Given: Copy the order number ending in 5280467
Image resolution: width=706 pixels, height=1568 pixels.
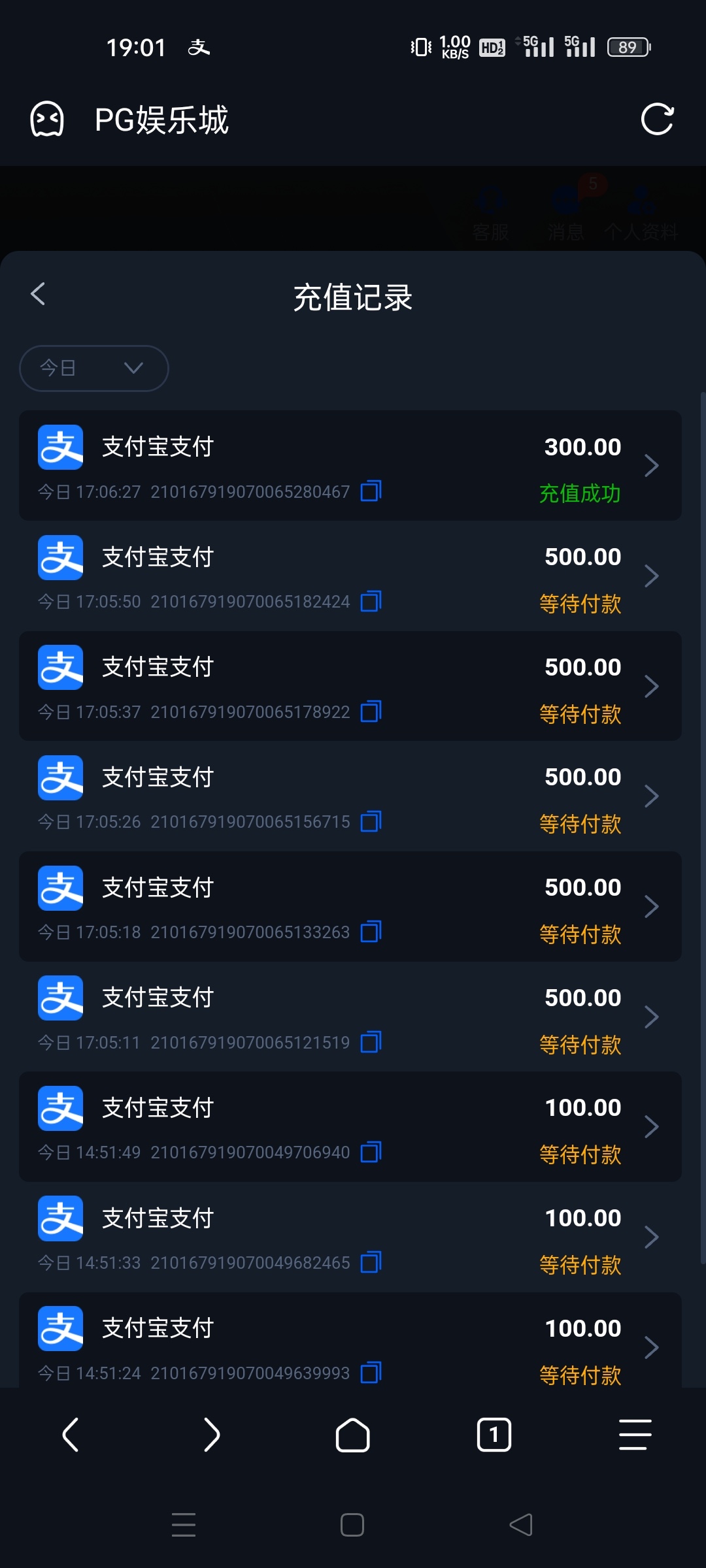Looking at the screenshot, I should [x=371, y=491].
